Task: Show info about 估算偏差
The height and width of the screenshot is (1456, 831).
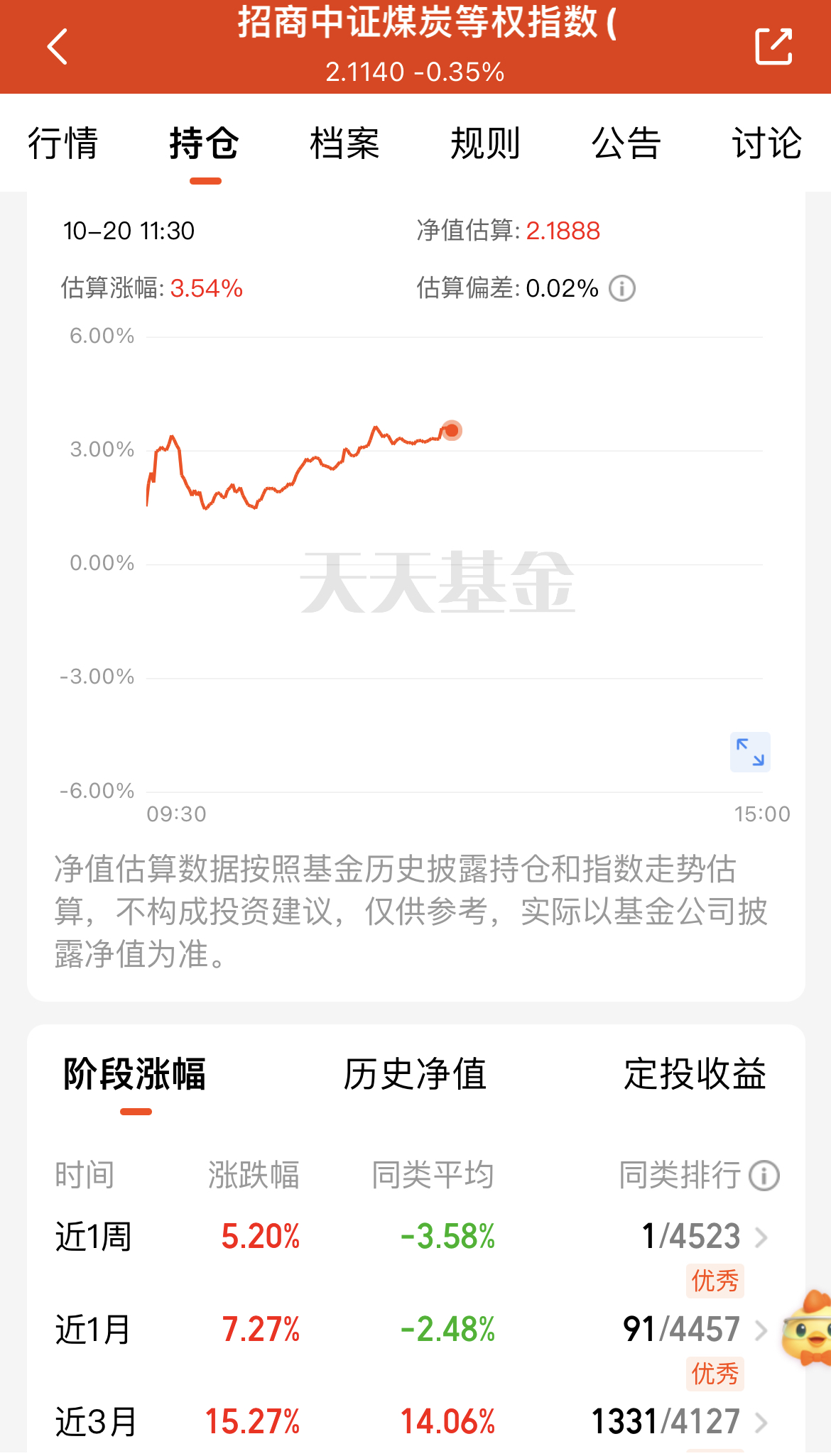Action: (622, 289)
